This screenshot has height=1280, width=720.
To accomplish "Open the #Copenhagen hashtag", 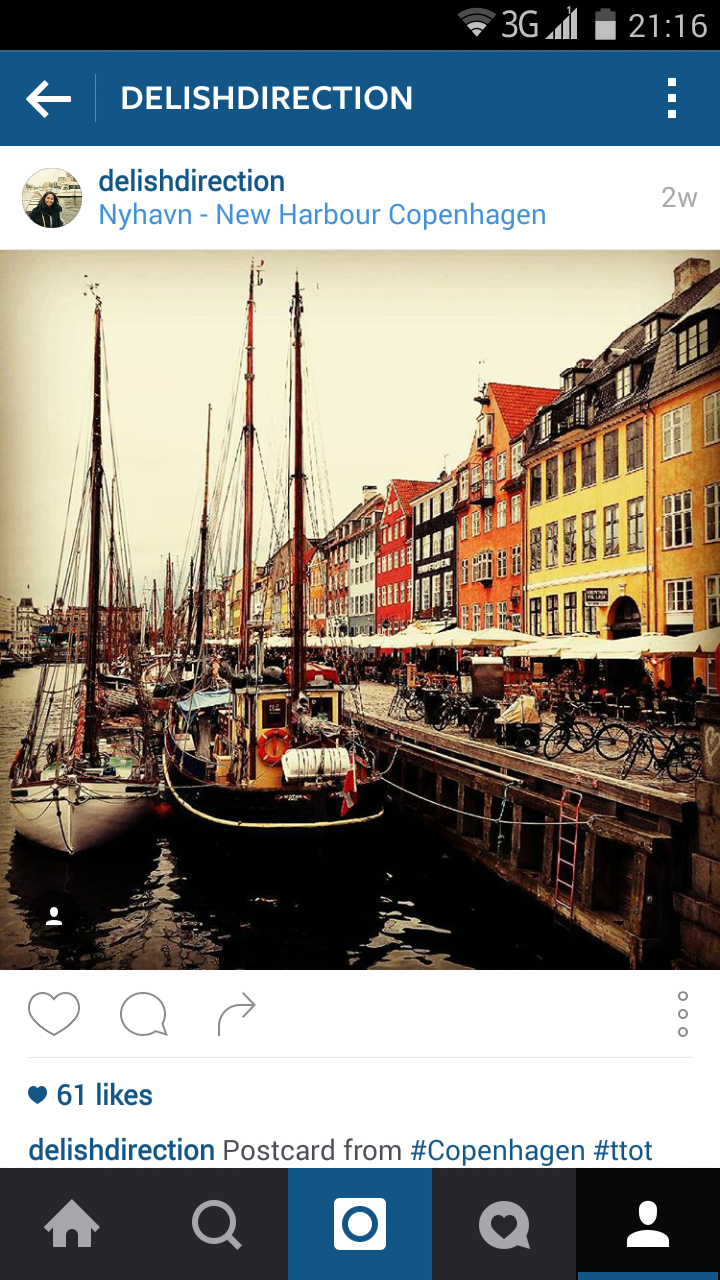I will 497,1150.
